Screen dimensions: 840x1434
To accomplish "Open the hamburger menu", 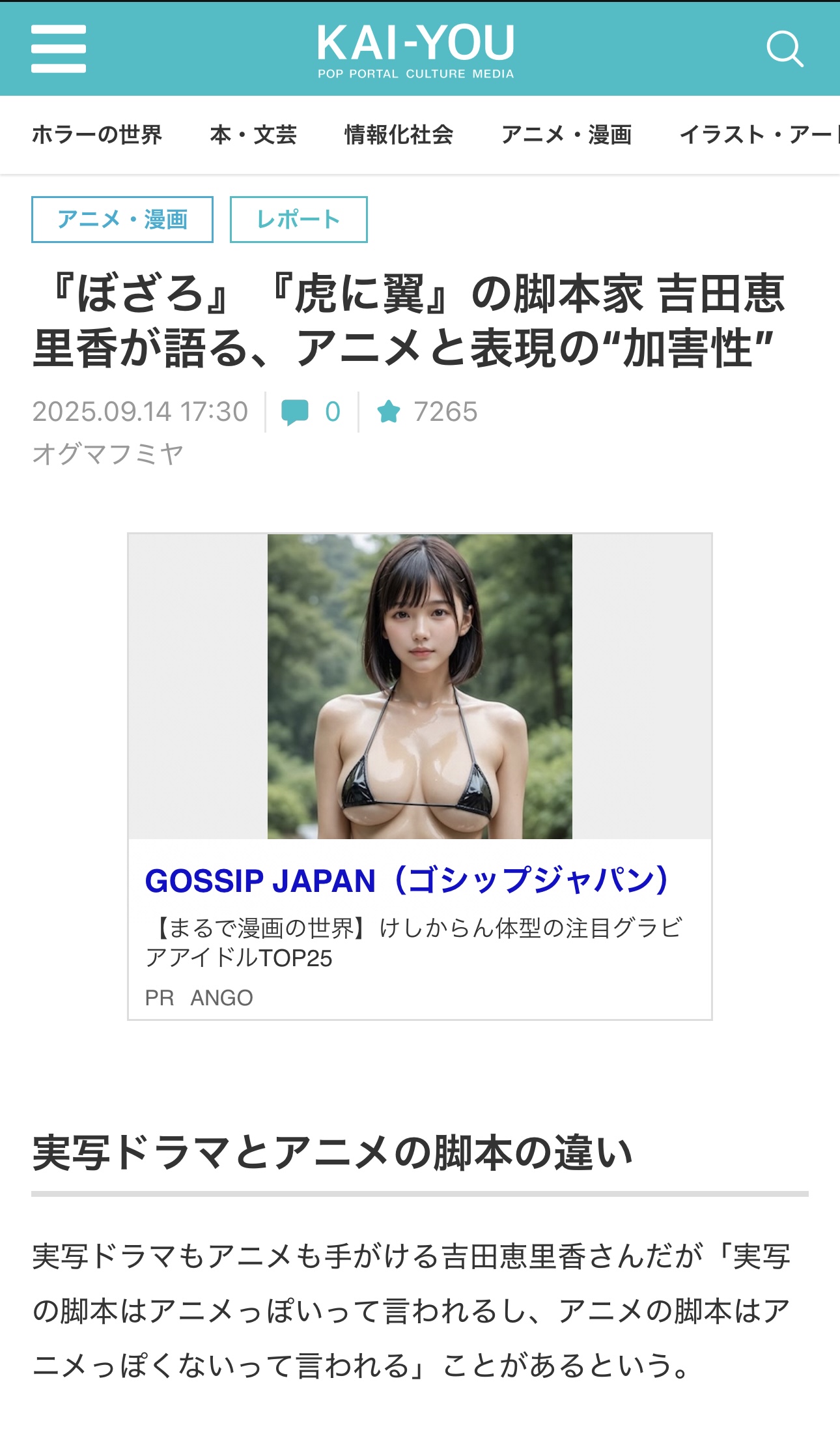I will point(59,49).
